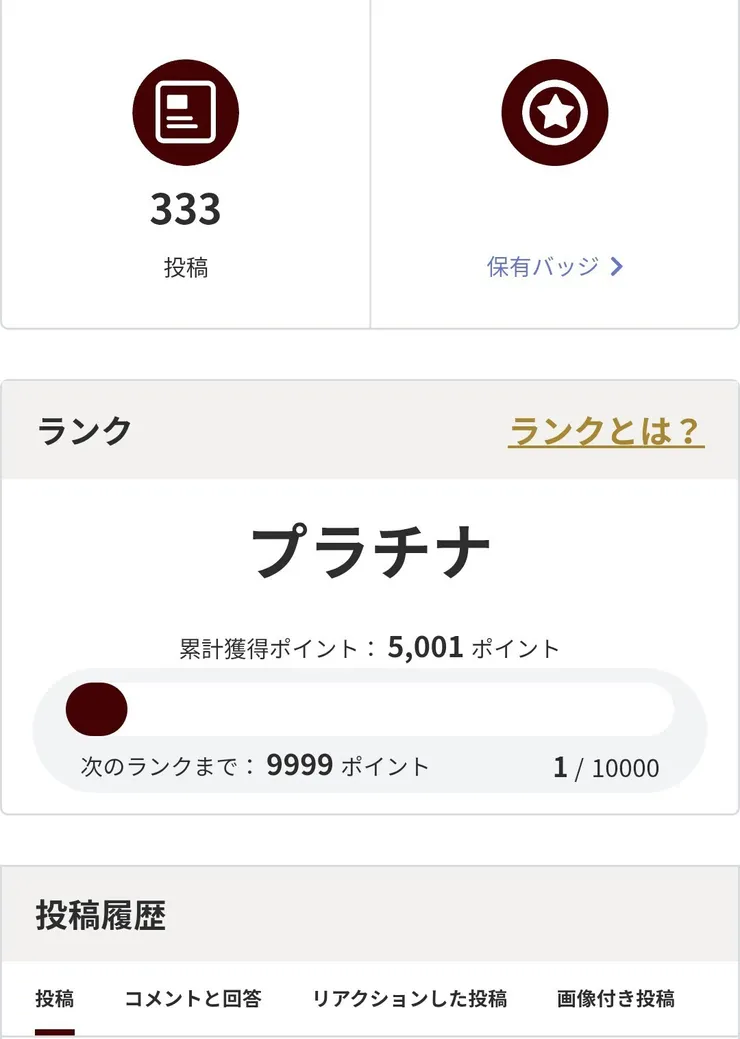Click the chevron arrow next to 保有バッジ
The image size is (740, 1039).
click(x=617, y=266)
